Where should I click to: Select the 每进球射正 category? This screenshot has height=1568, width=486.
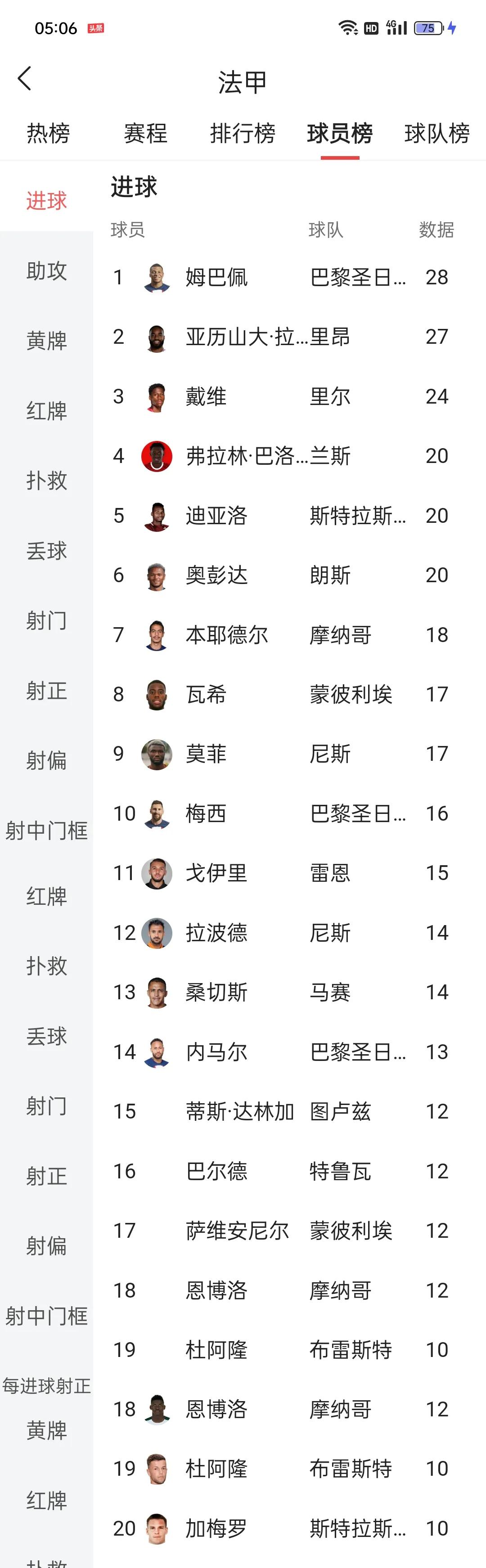(46, 1385)
